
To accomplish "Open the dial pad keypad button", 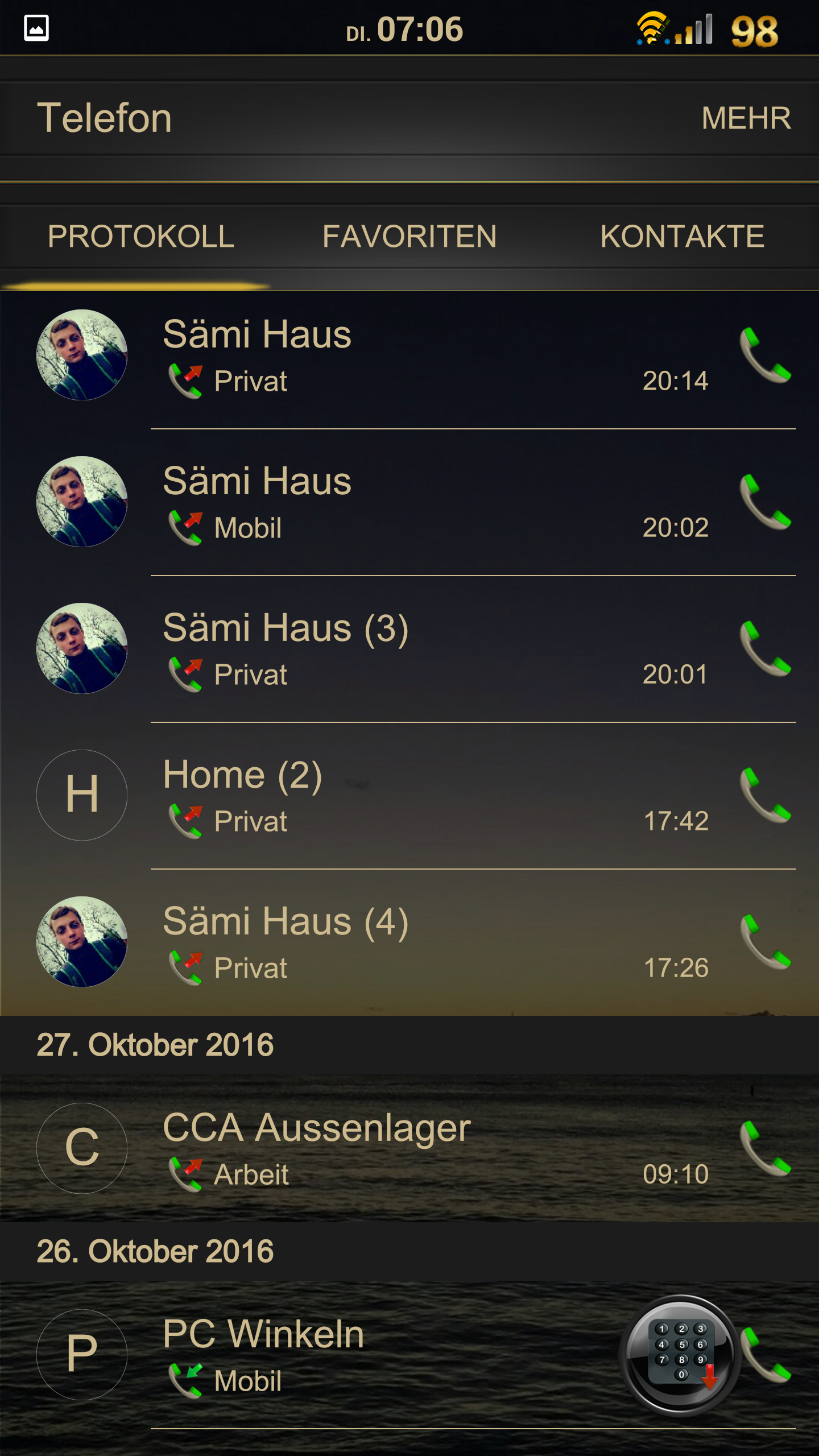I will click(x=680, y=1355).
